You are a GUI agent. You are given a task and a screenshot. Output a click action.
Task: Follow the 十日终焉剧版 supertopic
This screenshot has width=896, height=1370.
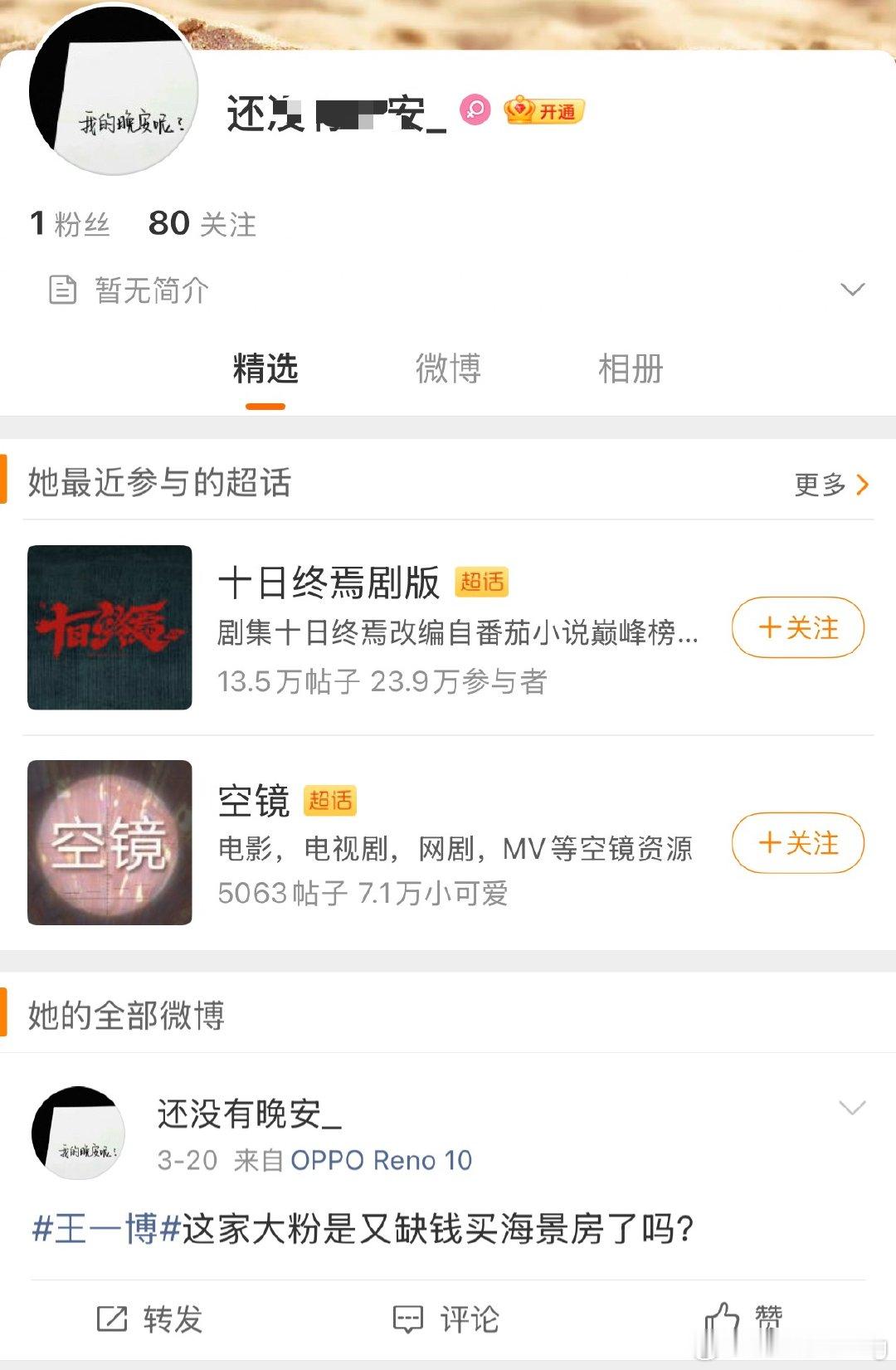point(796,629)
